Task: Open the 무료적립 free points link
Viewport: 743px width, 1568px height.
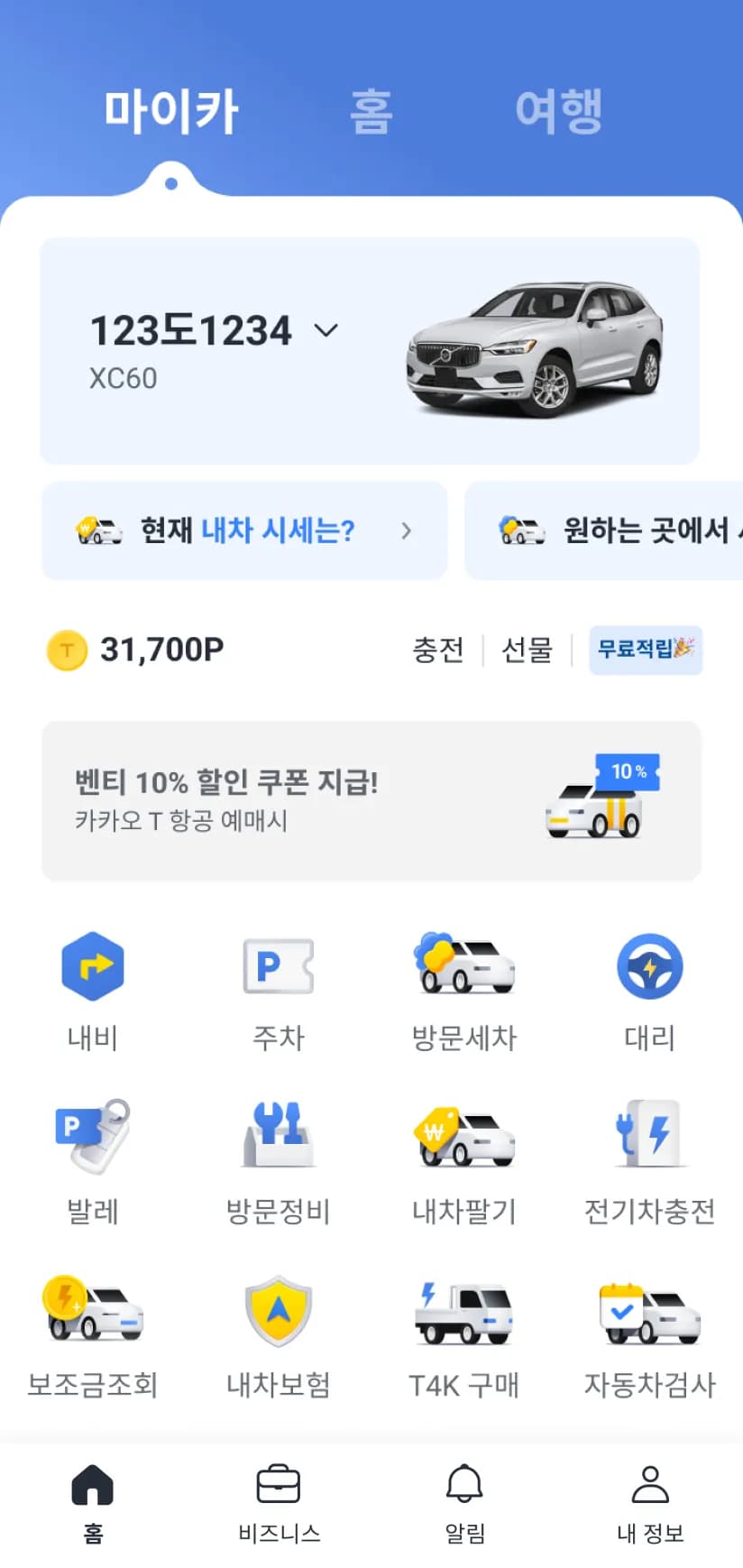Action: 646,650
